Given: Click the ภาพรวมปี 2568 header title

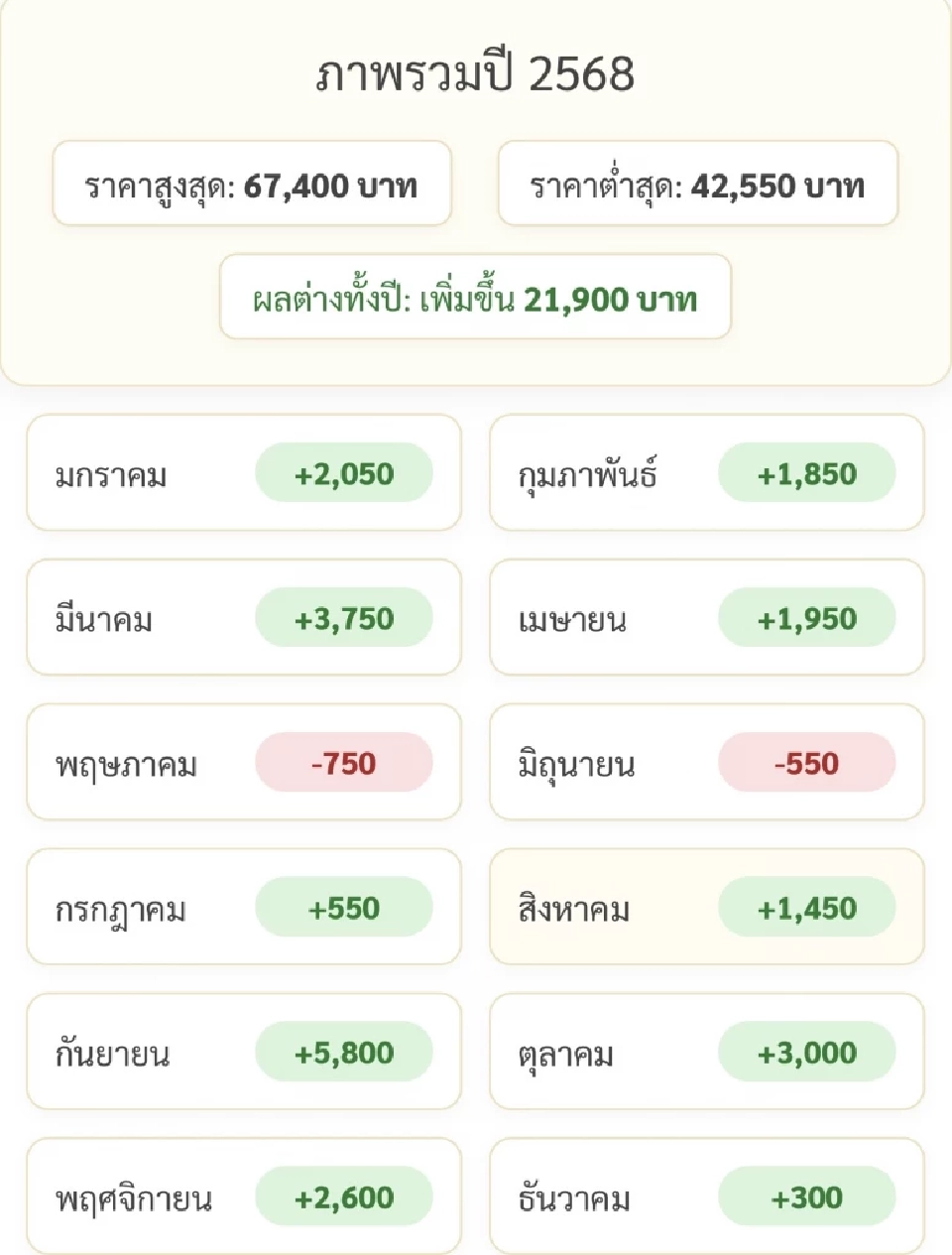Looking at the screenshot, I should tap(476, 72).
